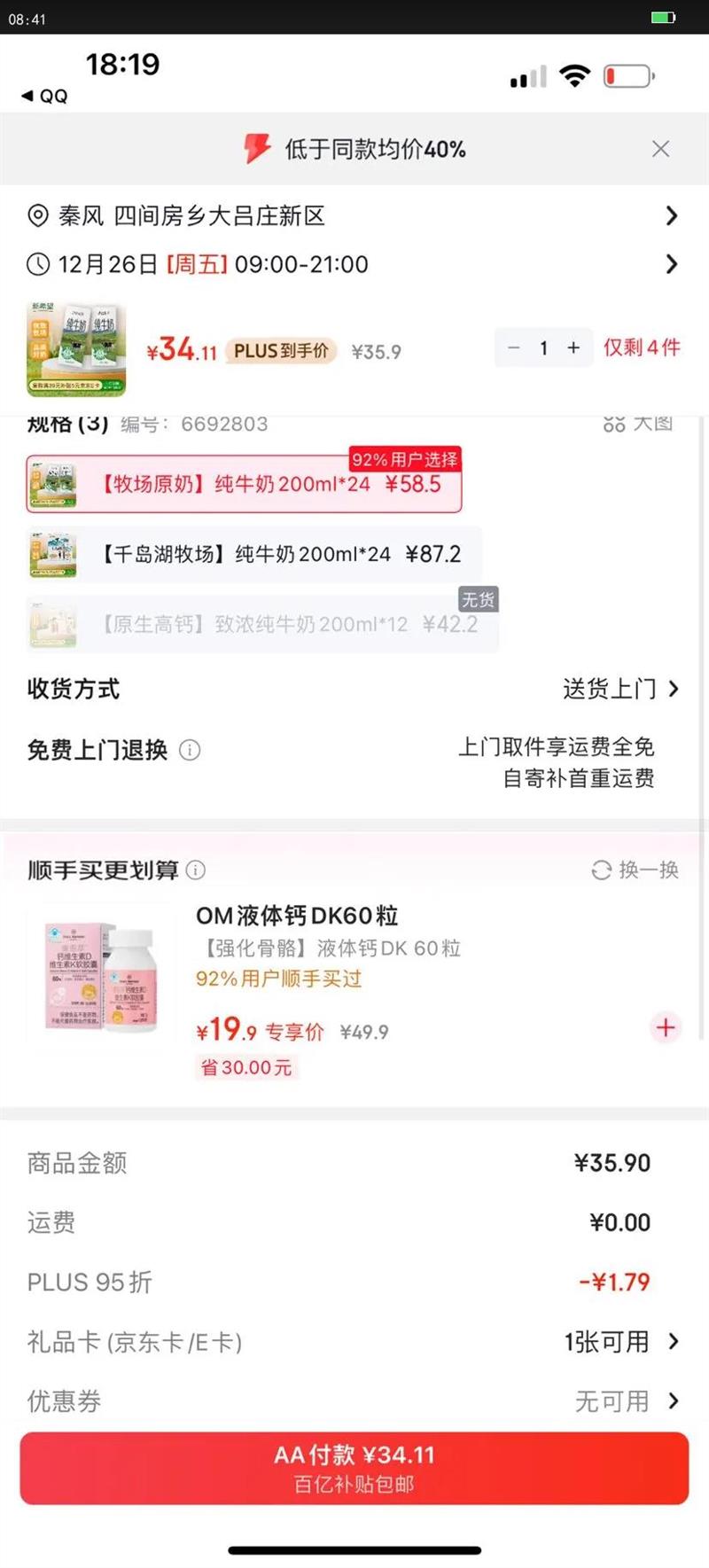This screenshot has height=1568, width=709.
Task: Tap the lightning icon in the promotion banner
Action: click(258, 149)
